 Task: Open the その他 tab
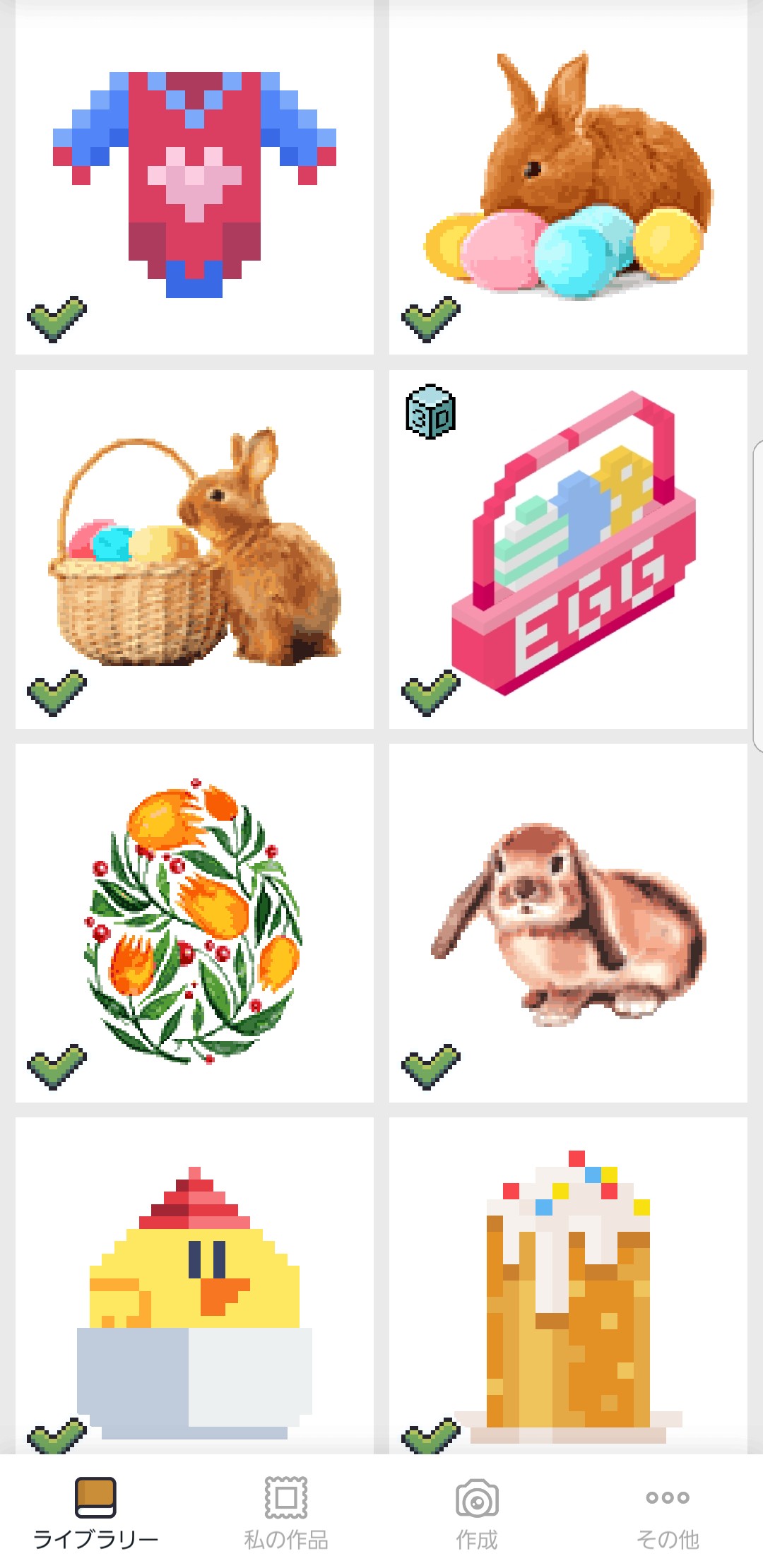point(668,1511)
